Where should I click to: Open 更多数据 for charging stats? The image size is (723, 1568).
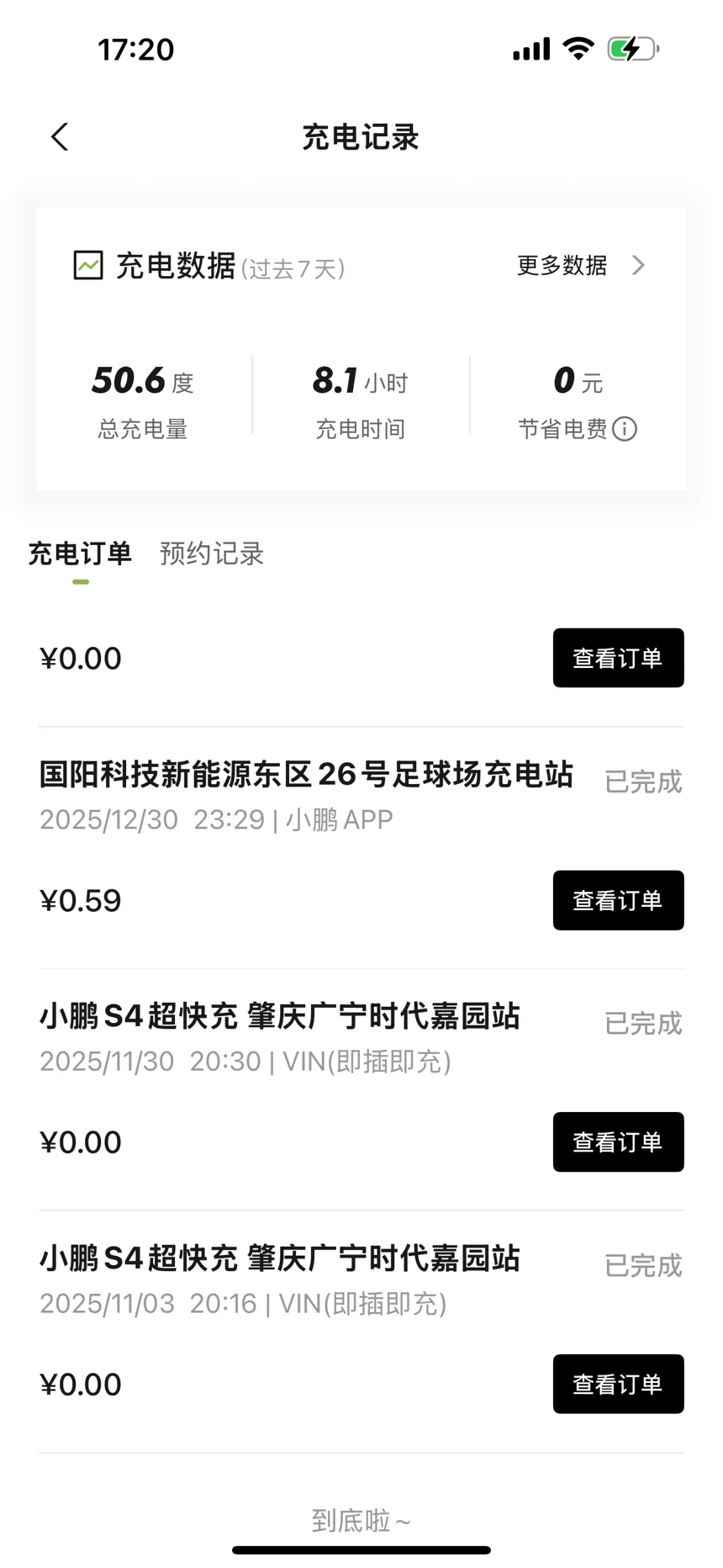581,266
